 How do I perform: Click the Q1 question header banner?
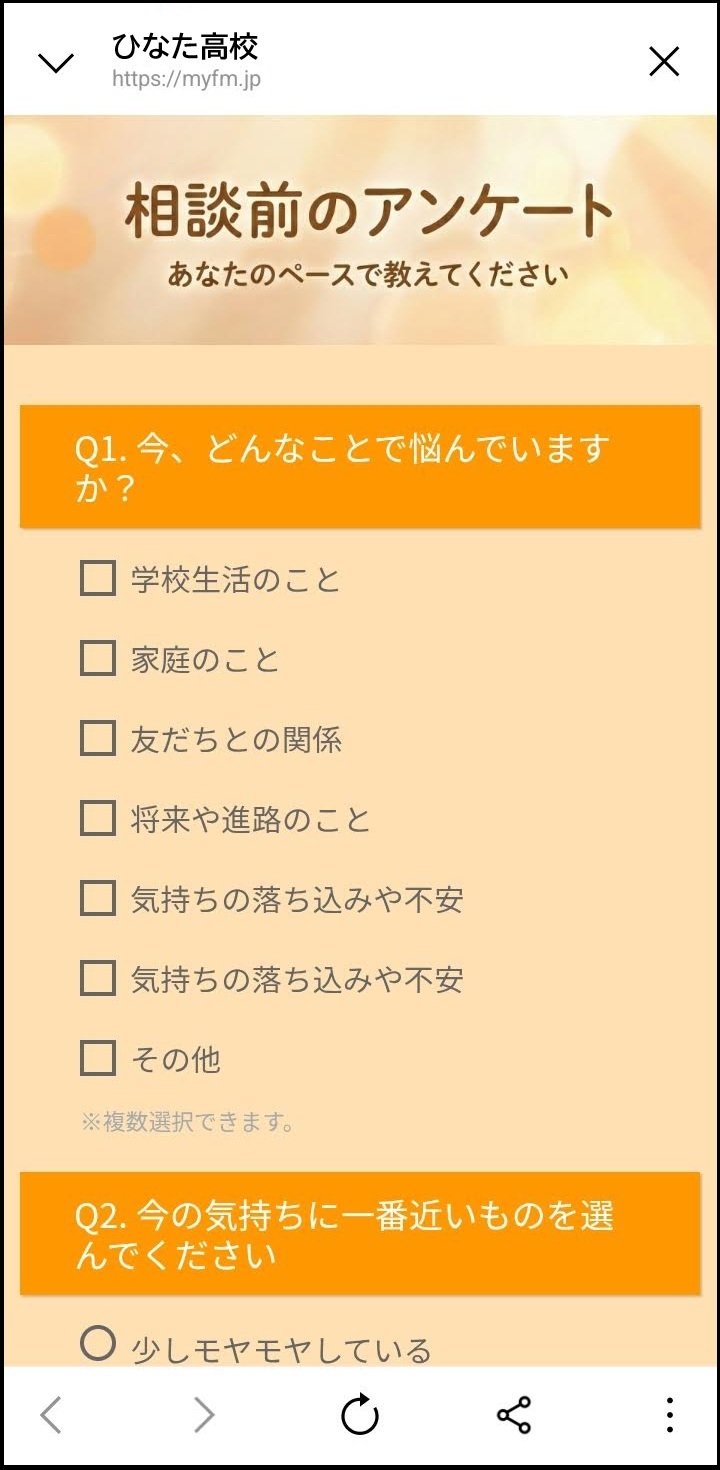360,465
